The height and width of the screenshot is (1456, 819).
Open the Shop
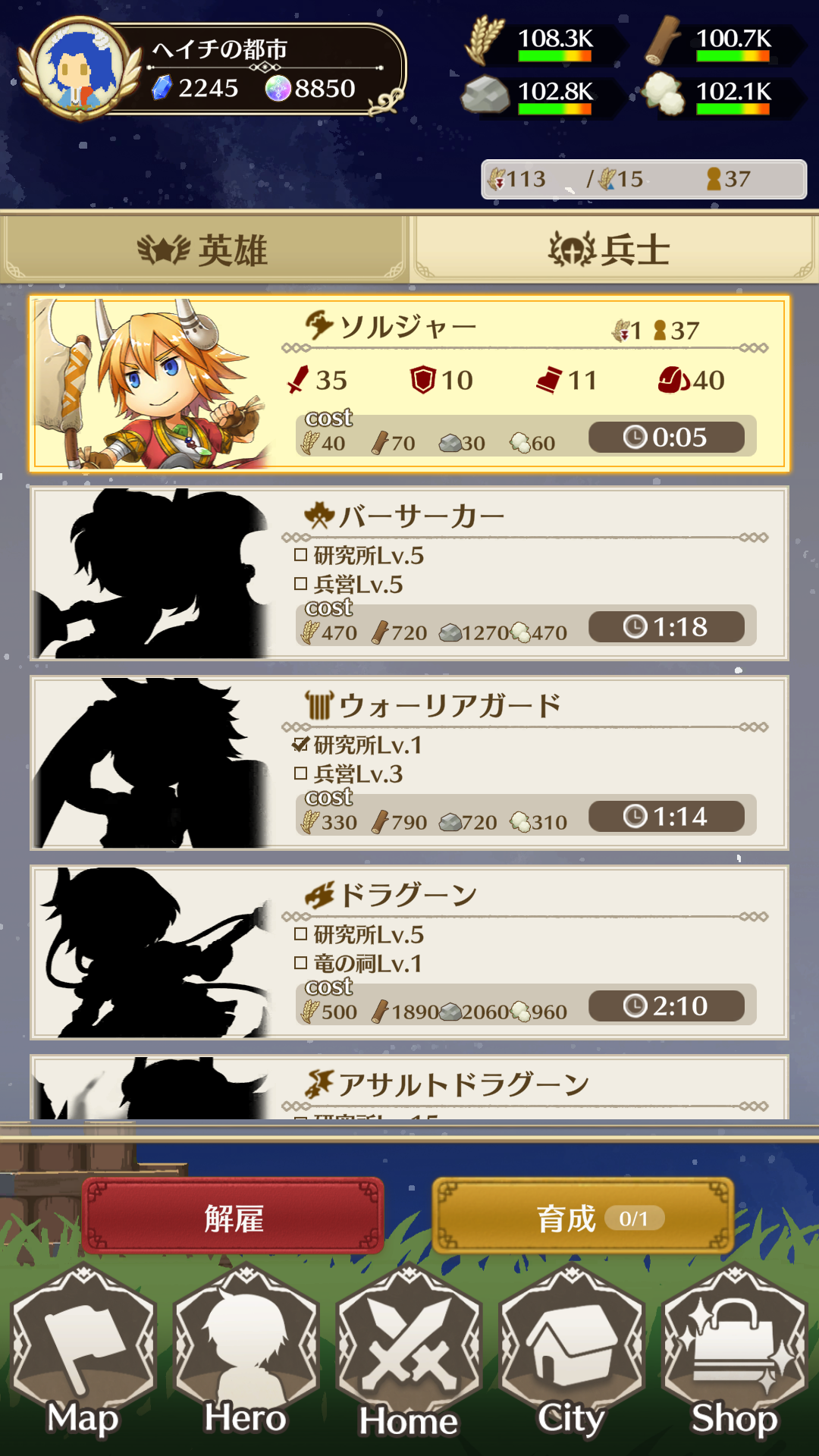coord(734,1354)
